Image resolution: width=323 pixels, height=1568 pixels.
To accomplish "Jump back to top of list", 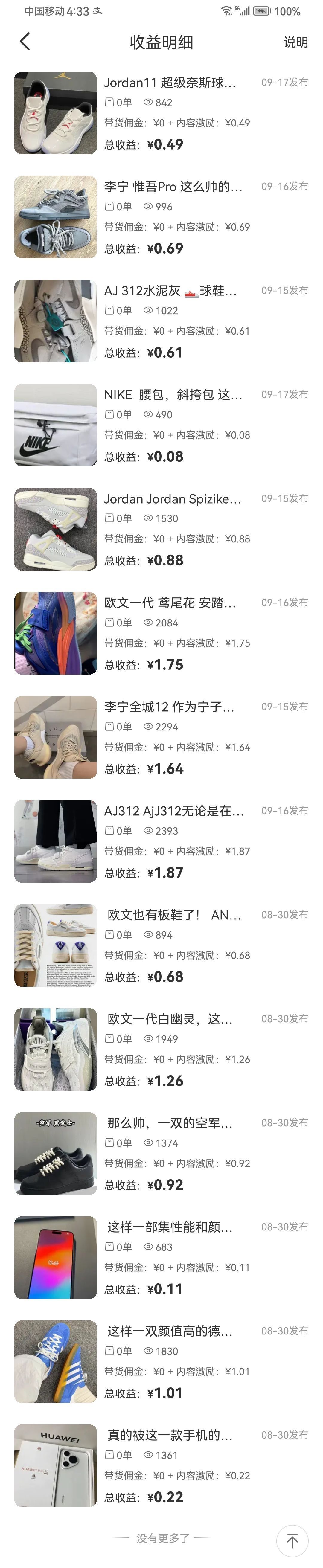I will pyautogui.click(x=292, y=1541).
